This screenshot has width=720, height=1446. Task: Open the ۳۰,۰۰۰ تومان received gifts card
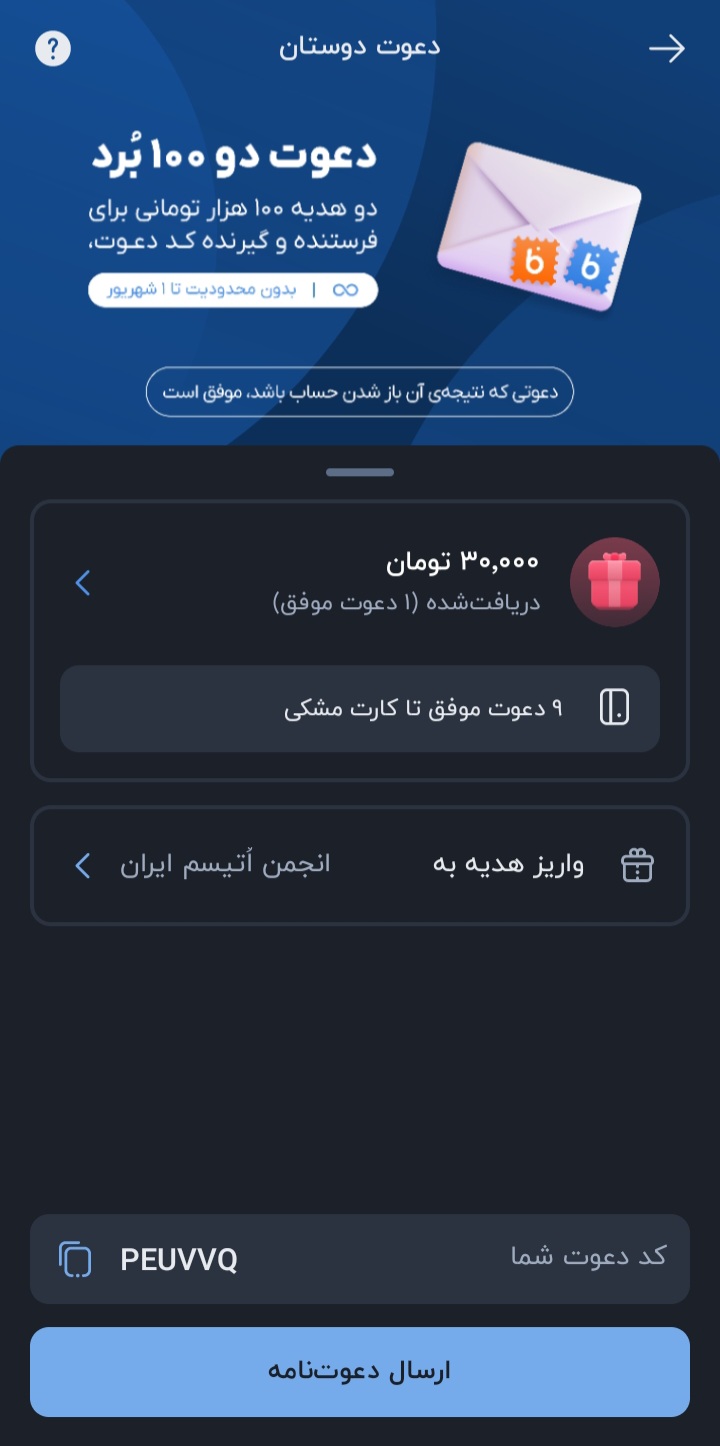pyautogui.click(x=360, y=582)
